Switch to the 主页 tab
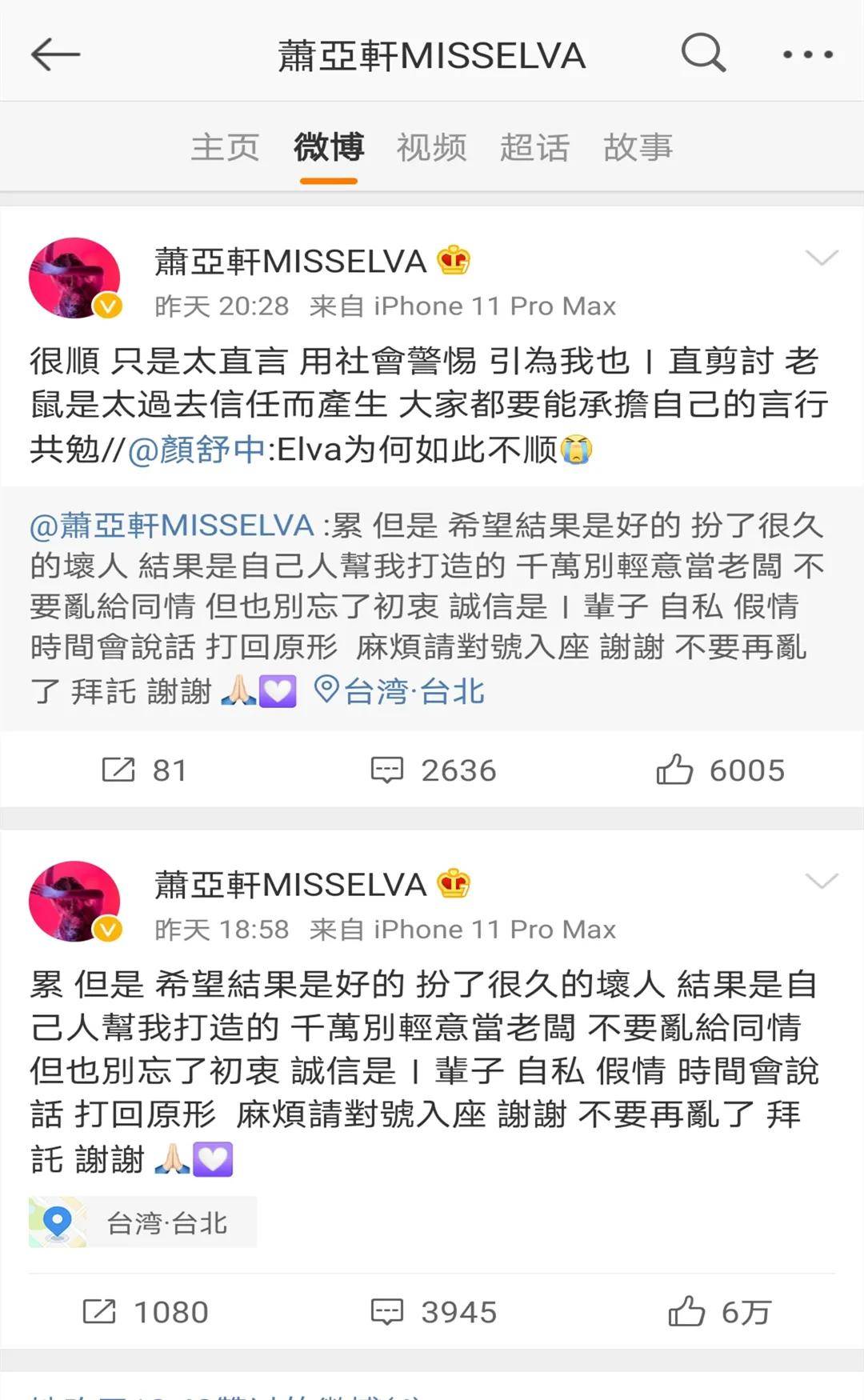Image resolution: width=864 pixels, height=1400 pixels. pos(225,148)
